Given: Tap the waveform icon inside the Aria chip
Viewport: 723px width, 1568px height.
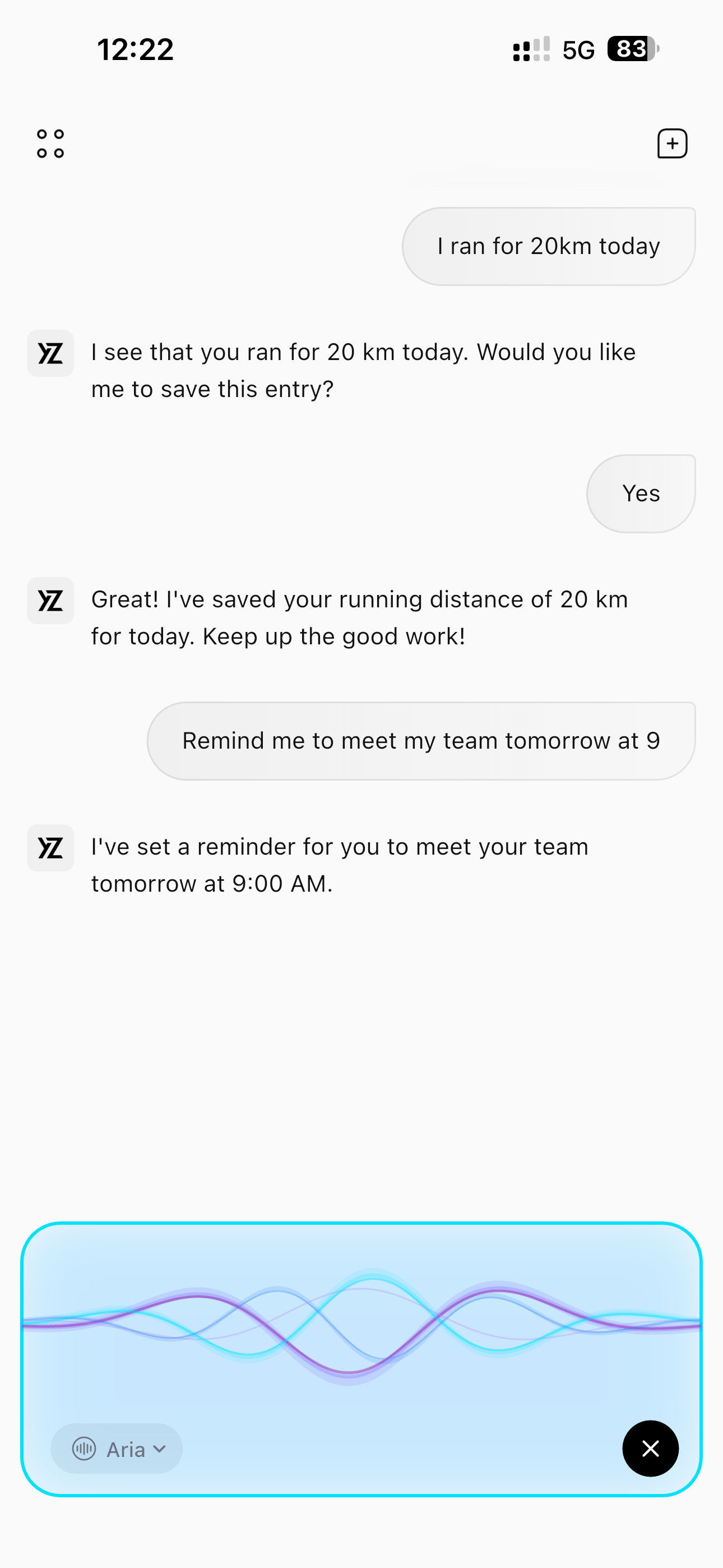Looking at the screenshot, I should [x=85, y=1449].
